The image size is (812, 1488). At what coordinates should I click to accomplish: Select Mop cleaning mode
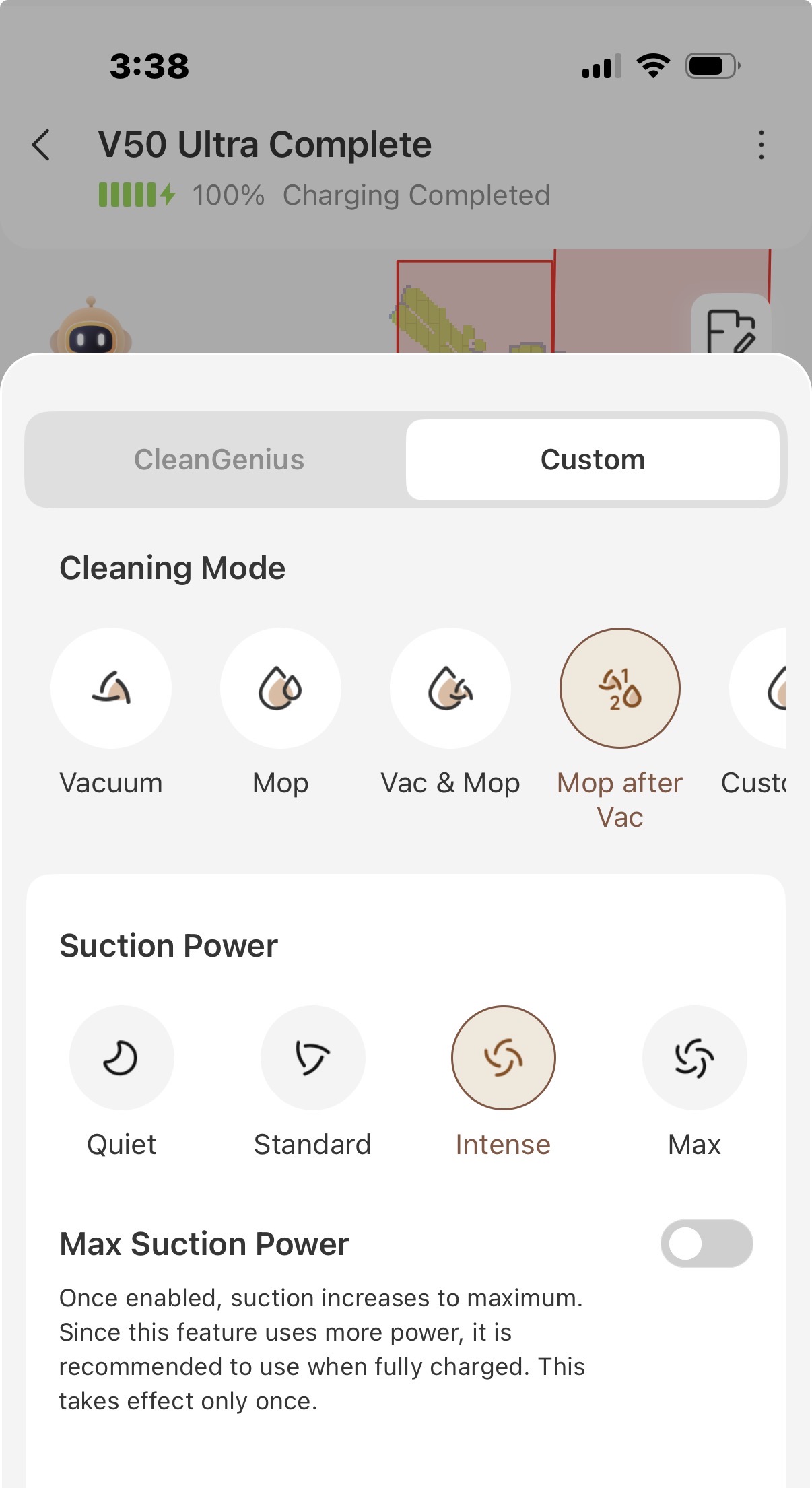coord(281,688)
